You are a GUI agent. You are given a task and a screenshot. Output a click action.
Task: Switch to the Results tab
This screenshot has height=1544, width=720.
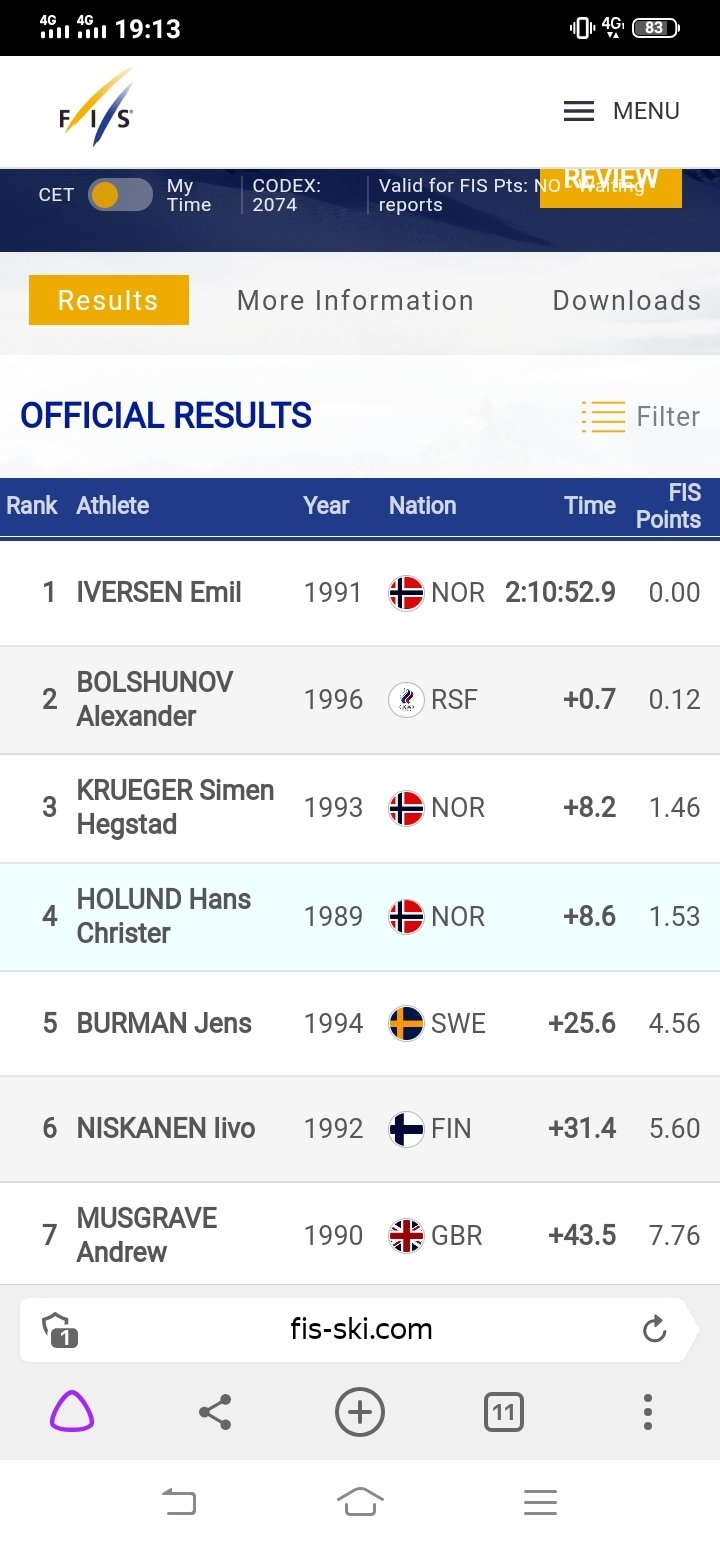tap(108, 300)
